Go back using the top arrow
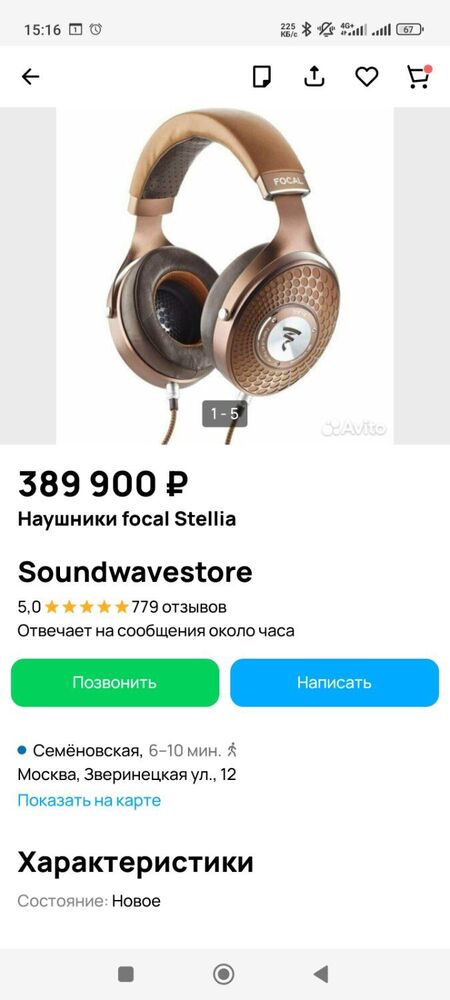 tap(30, 77)
